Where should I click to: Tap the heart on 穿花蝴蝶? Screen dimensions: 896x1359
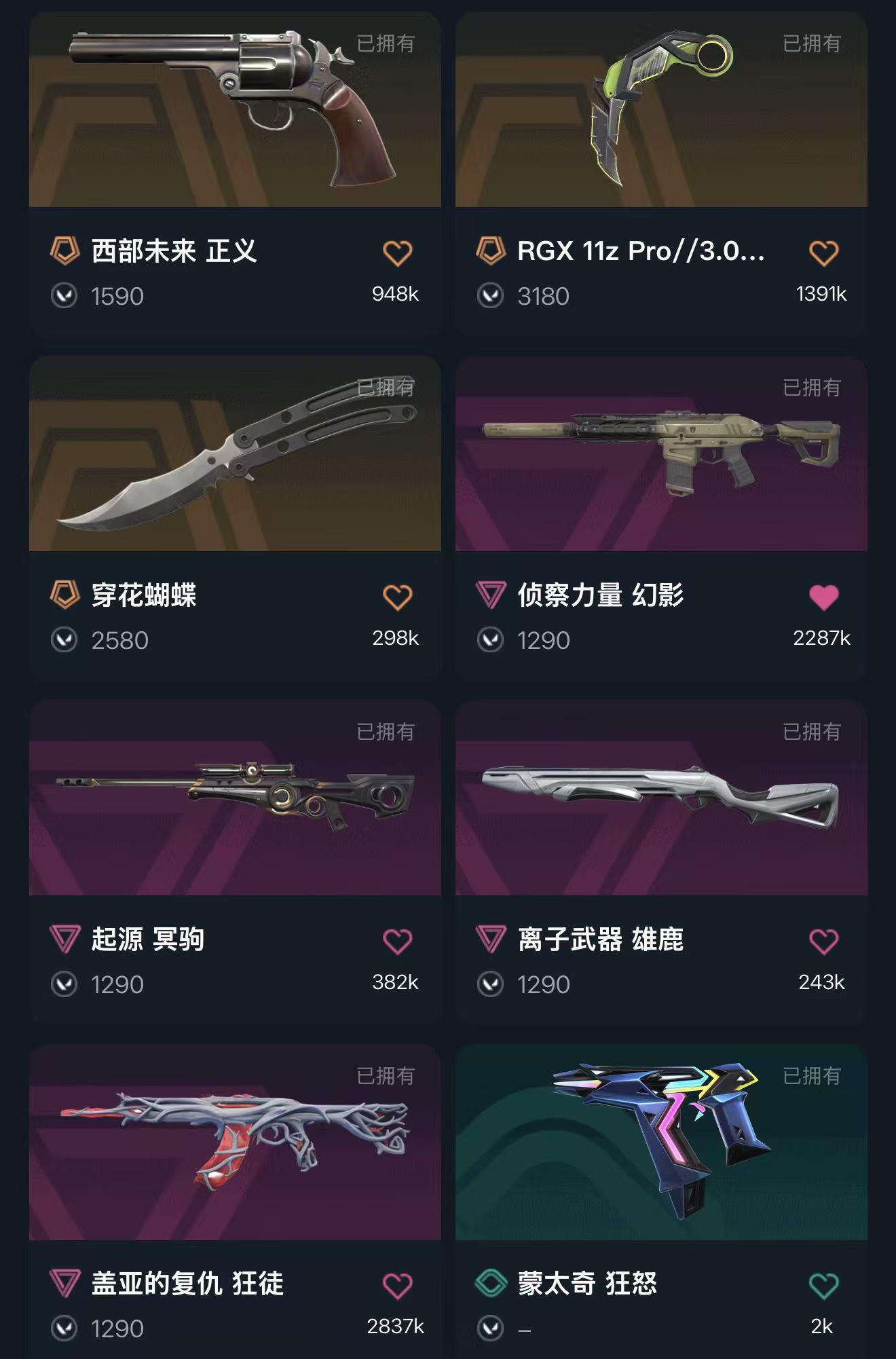point(397,597)
